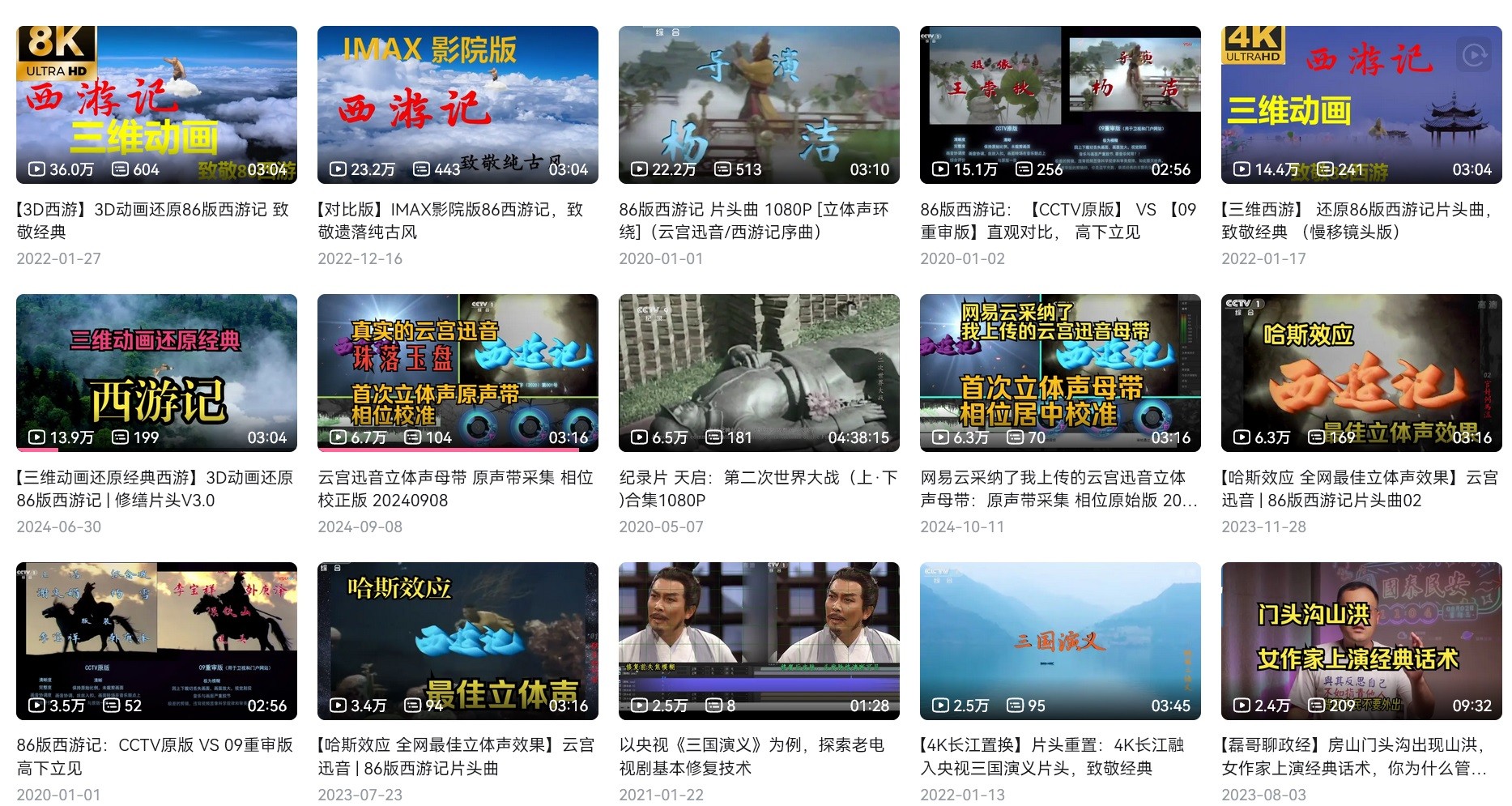This screenshot has height=806, width=1512.
Task: Open 磊哥聊政经 门头沟山洪 video
Action: pos(1361,641)
